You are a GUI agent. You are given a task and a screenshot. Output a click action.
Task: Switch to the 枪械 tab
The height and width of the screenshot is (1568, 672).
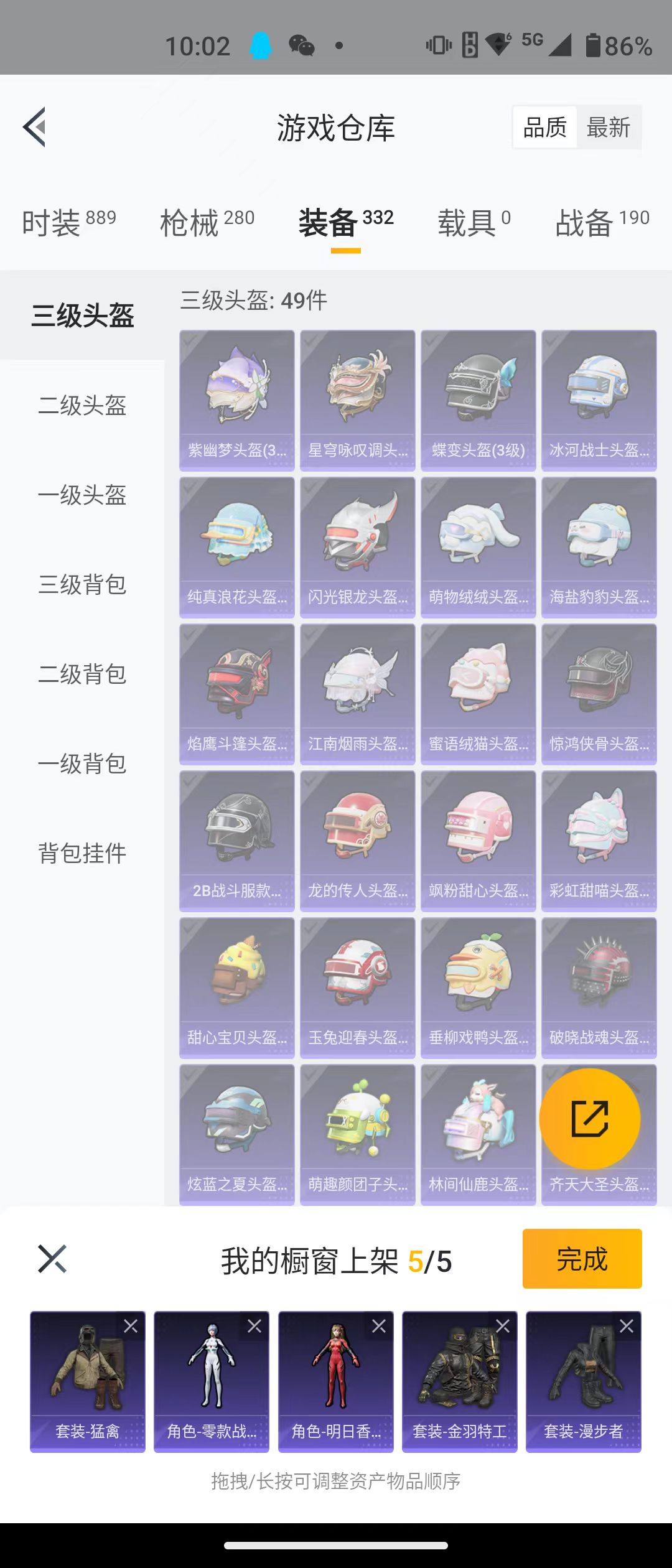pos(207,223)
